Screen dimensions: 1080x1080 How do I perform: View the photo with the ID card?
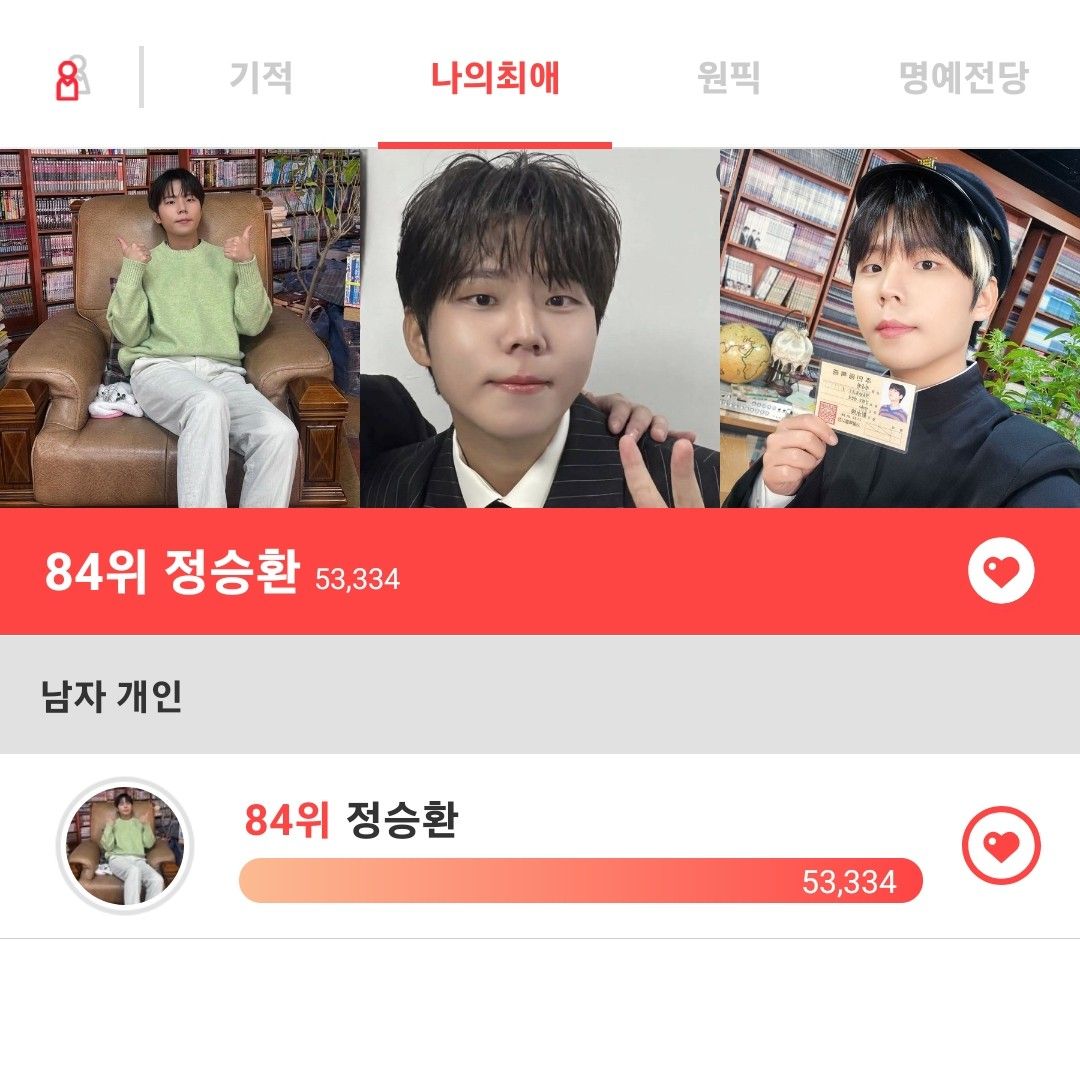click(900, 328)
